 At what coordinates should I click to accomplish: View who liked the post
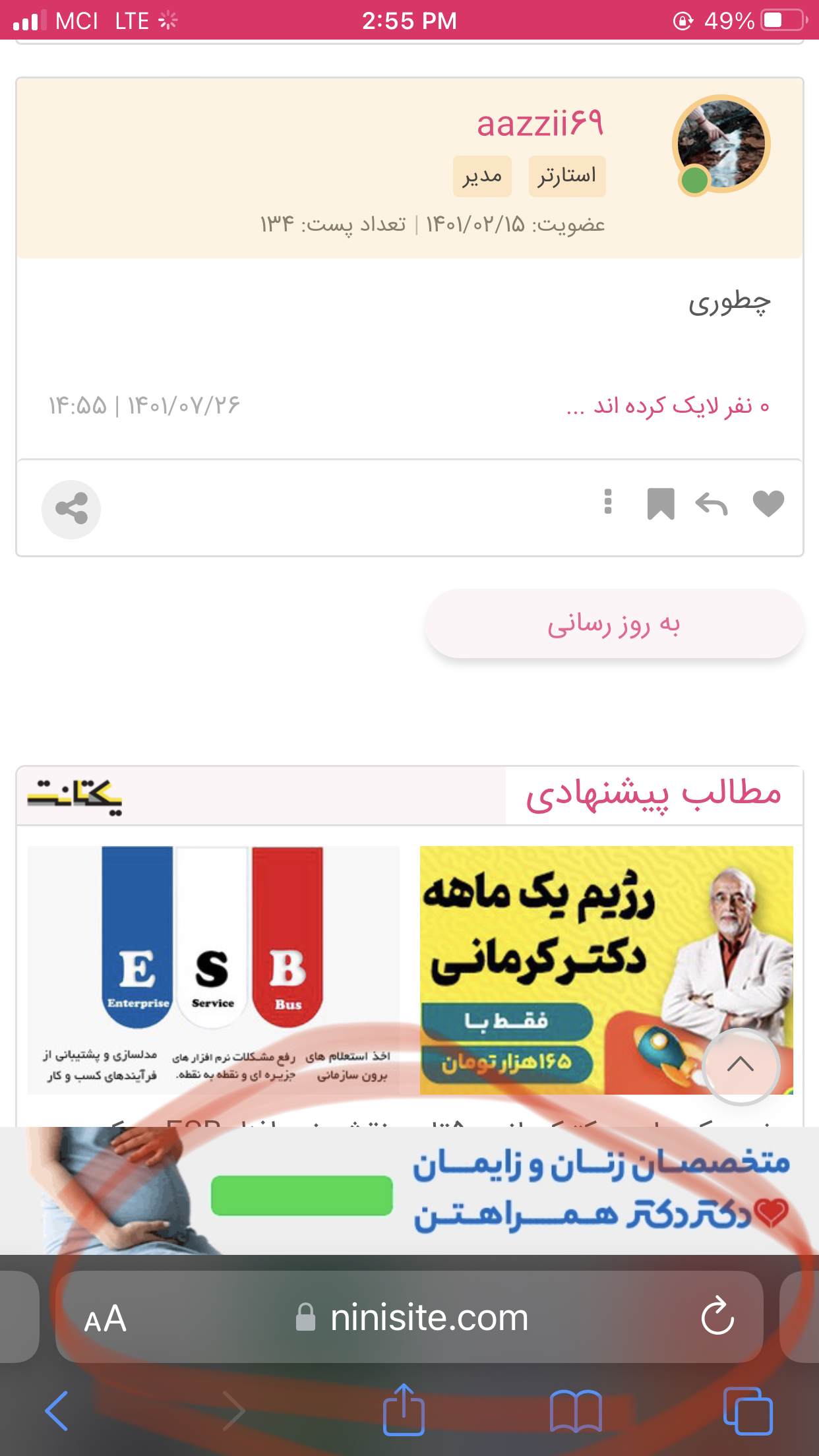point(667,406)
